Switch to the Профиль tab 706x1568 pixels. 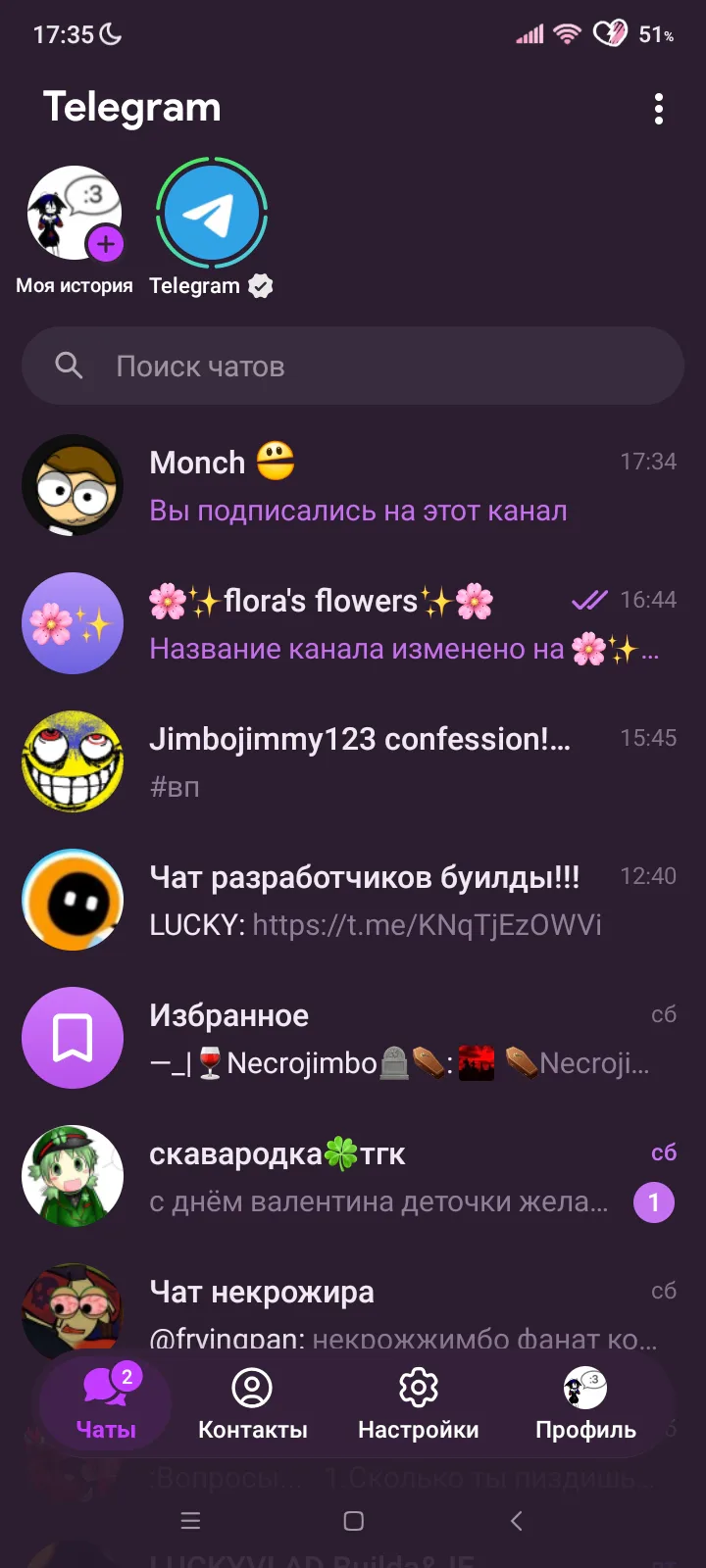(585, 1403)
